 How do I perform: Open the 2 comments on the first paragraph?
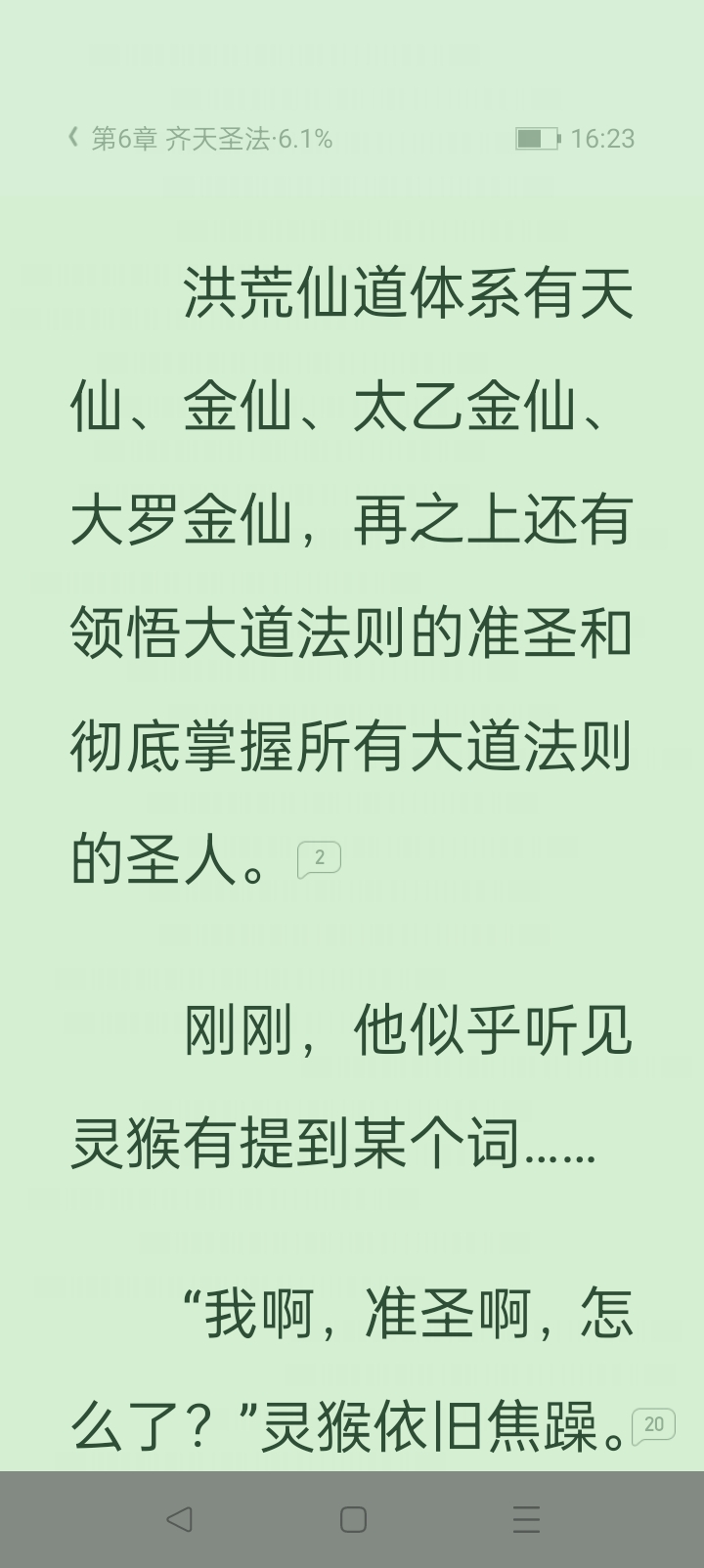point(319,859)
